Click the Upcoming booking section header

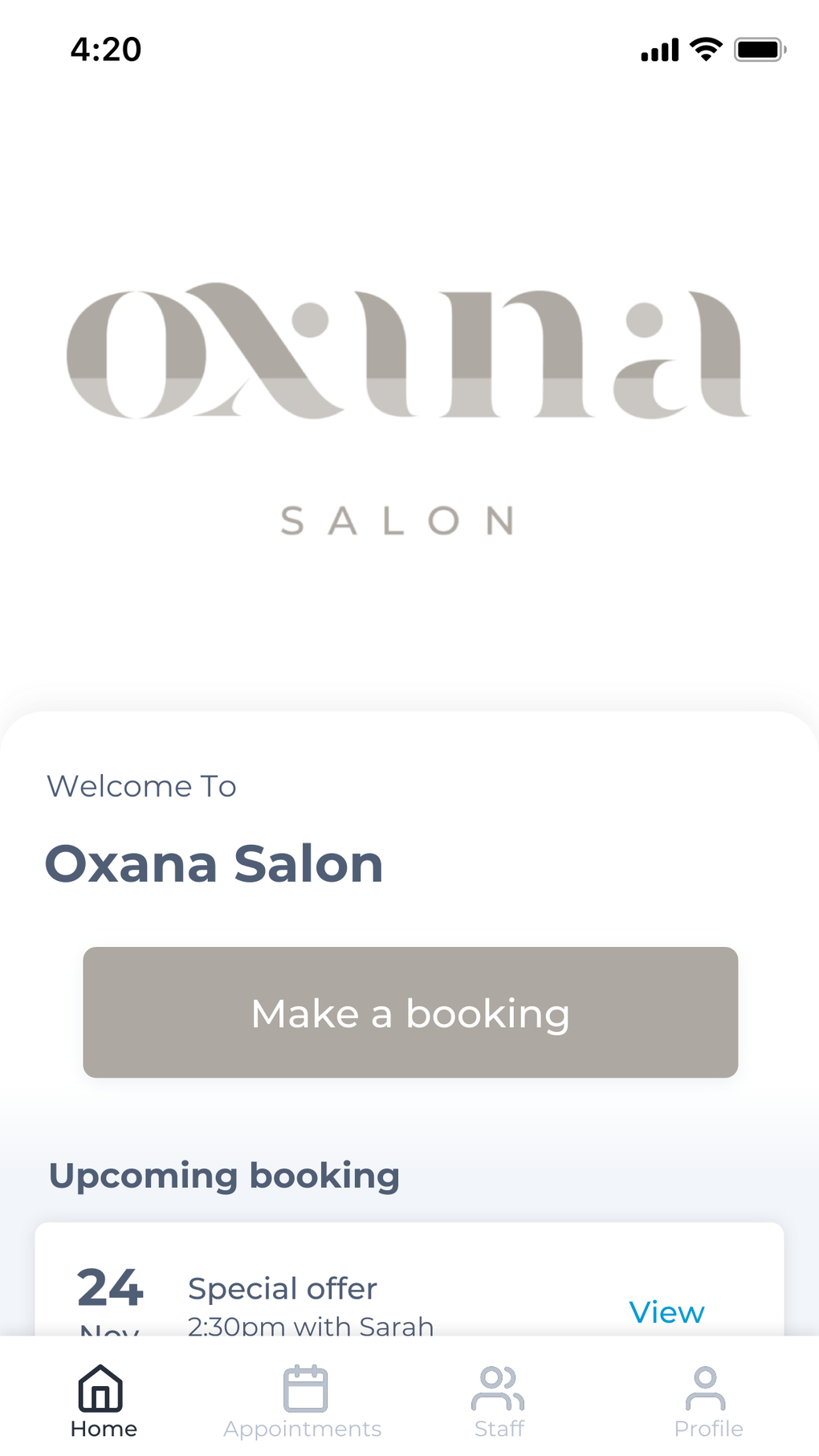(x=225, y=1175)
